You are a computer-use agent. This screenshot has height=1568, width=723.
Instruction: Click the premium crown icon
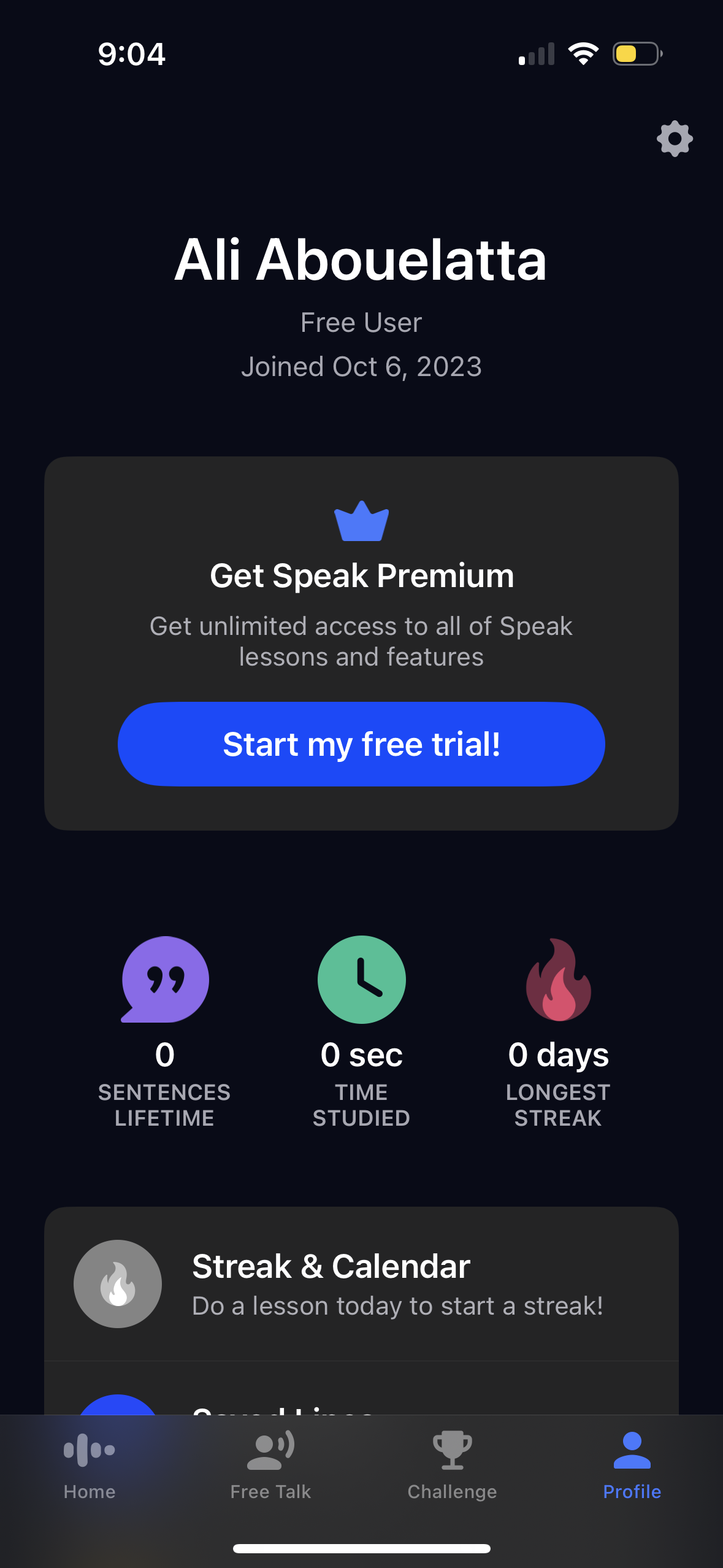[361, 522]
